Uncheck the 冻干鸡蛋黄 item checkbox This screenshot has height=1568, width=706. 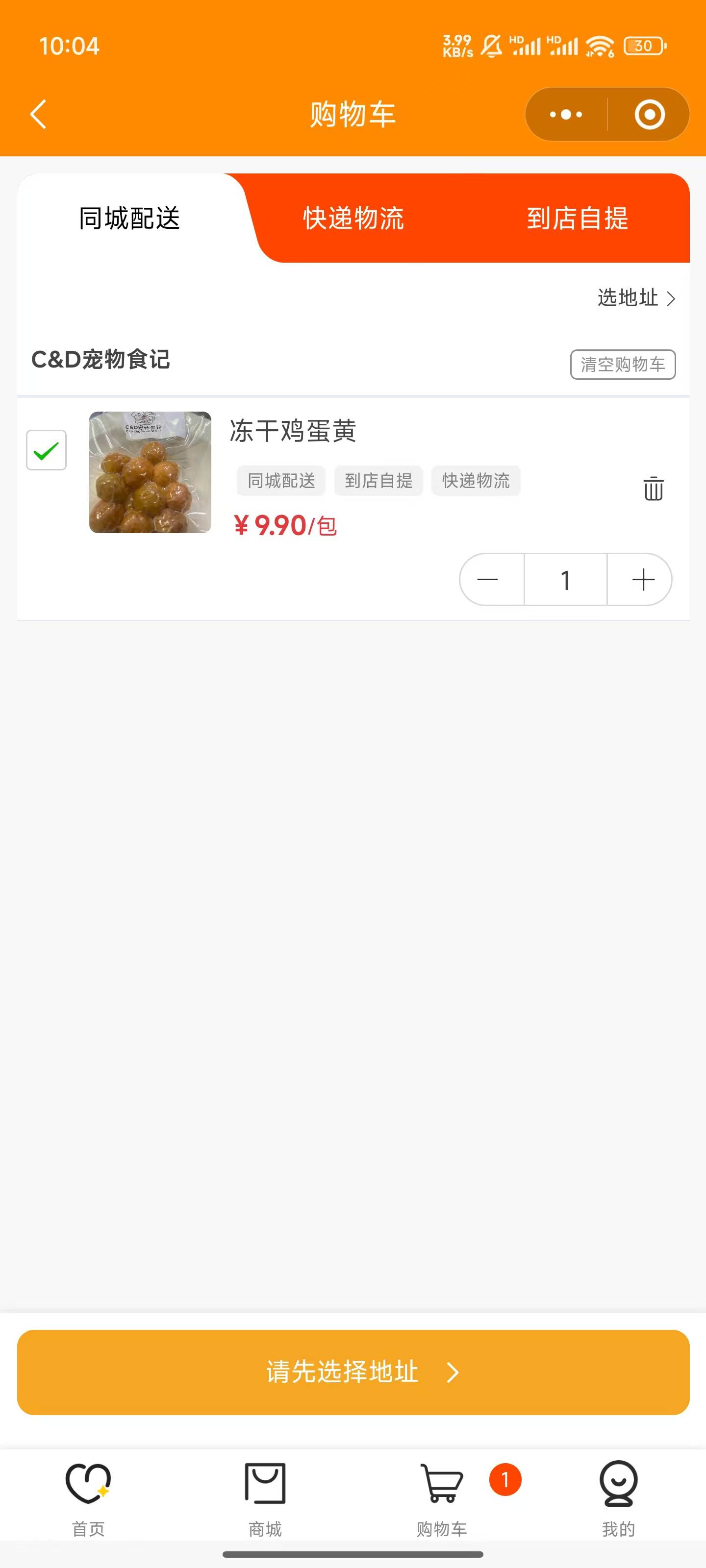[x=46, y=450]
